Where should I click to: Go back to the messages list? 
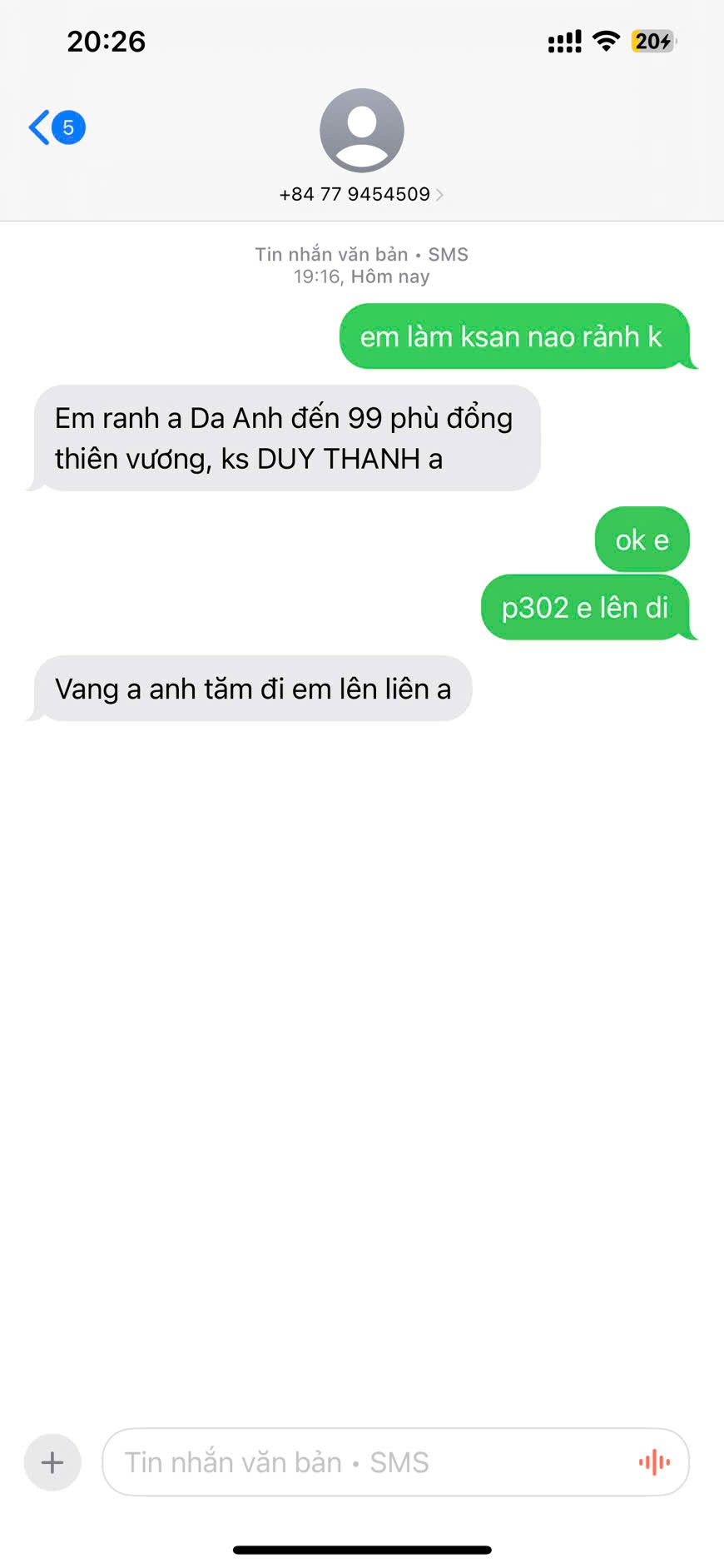55,127
